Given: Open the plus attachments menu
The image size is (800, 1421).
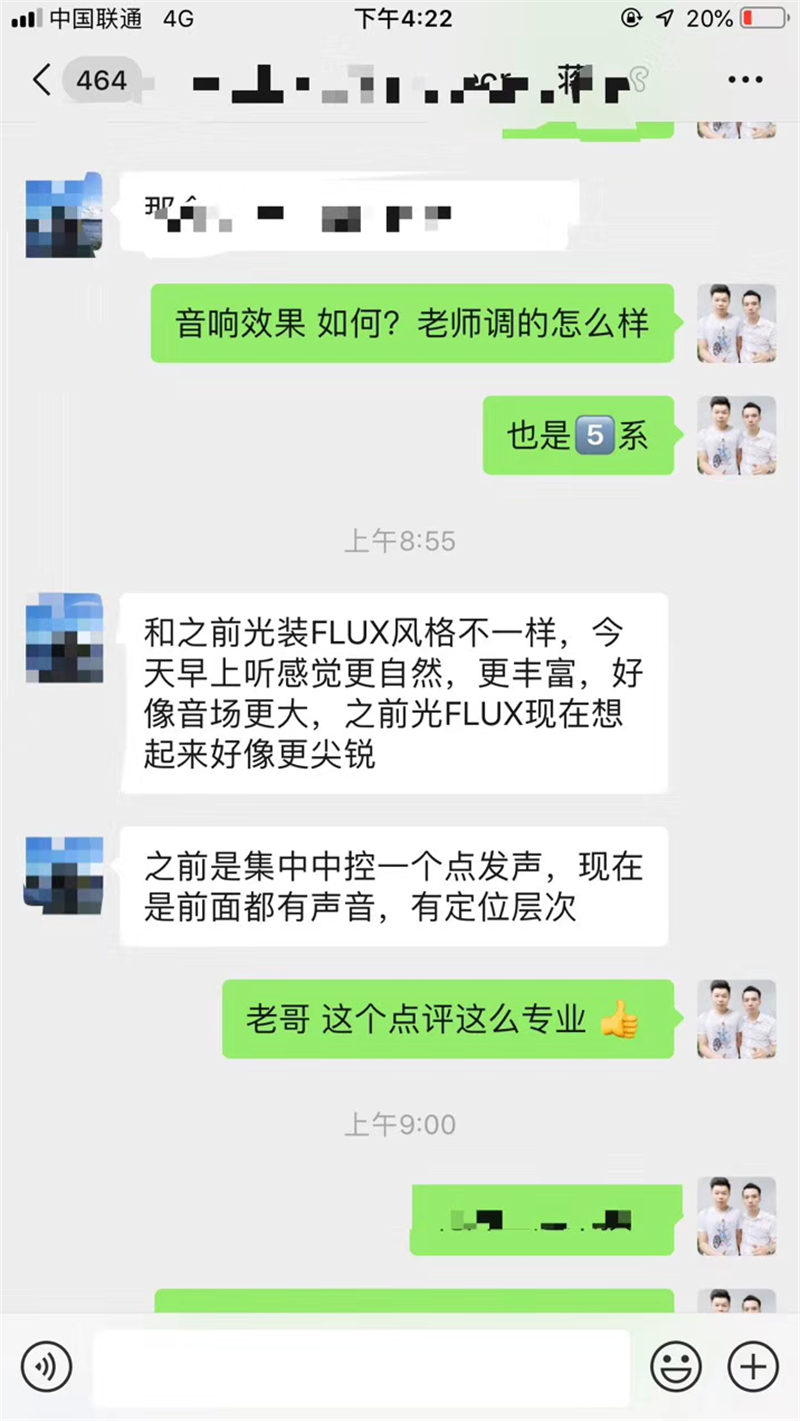Looking at the screenshot, I should (751, 1365).
